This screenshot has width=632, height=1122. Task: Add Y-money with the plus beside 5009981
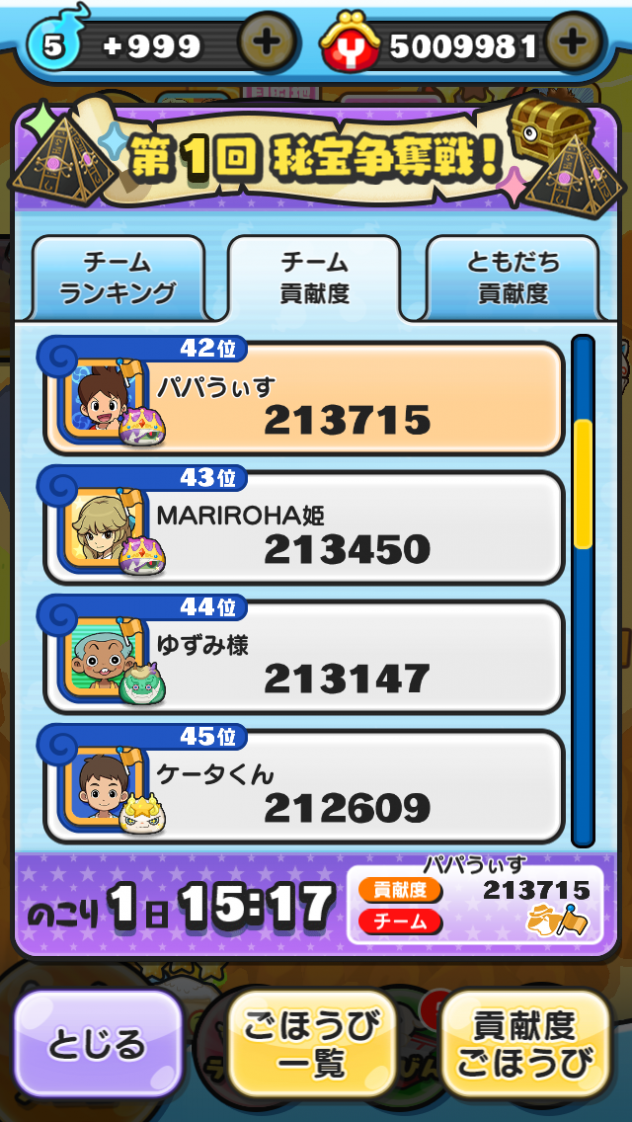[x=572, y=43]
